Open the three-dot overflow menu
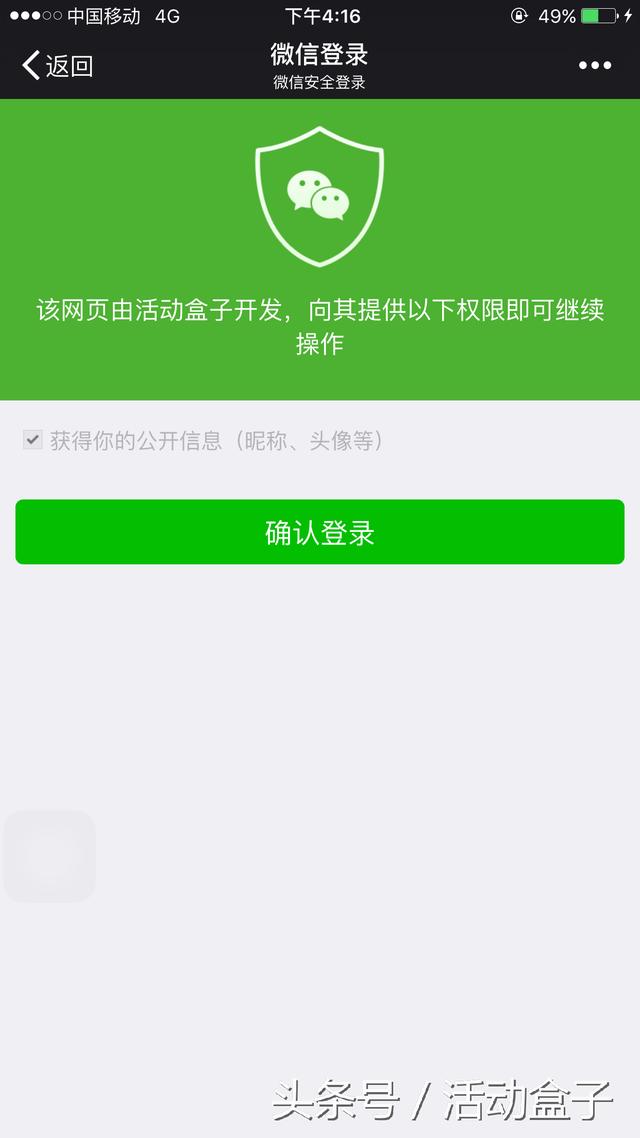This screenshot has height=1138, width=640. 594,66
